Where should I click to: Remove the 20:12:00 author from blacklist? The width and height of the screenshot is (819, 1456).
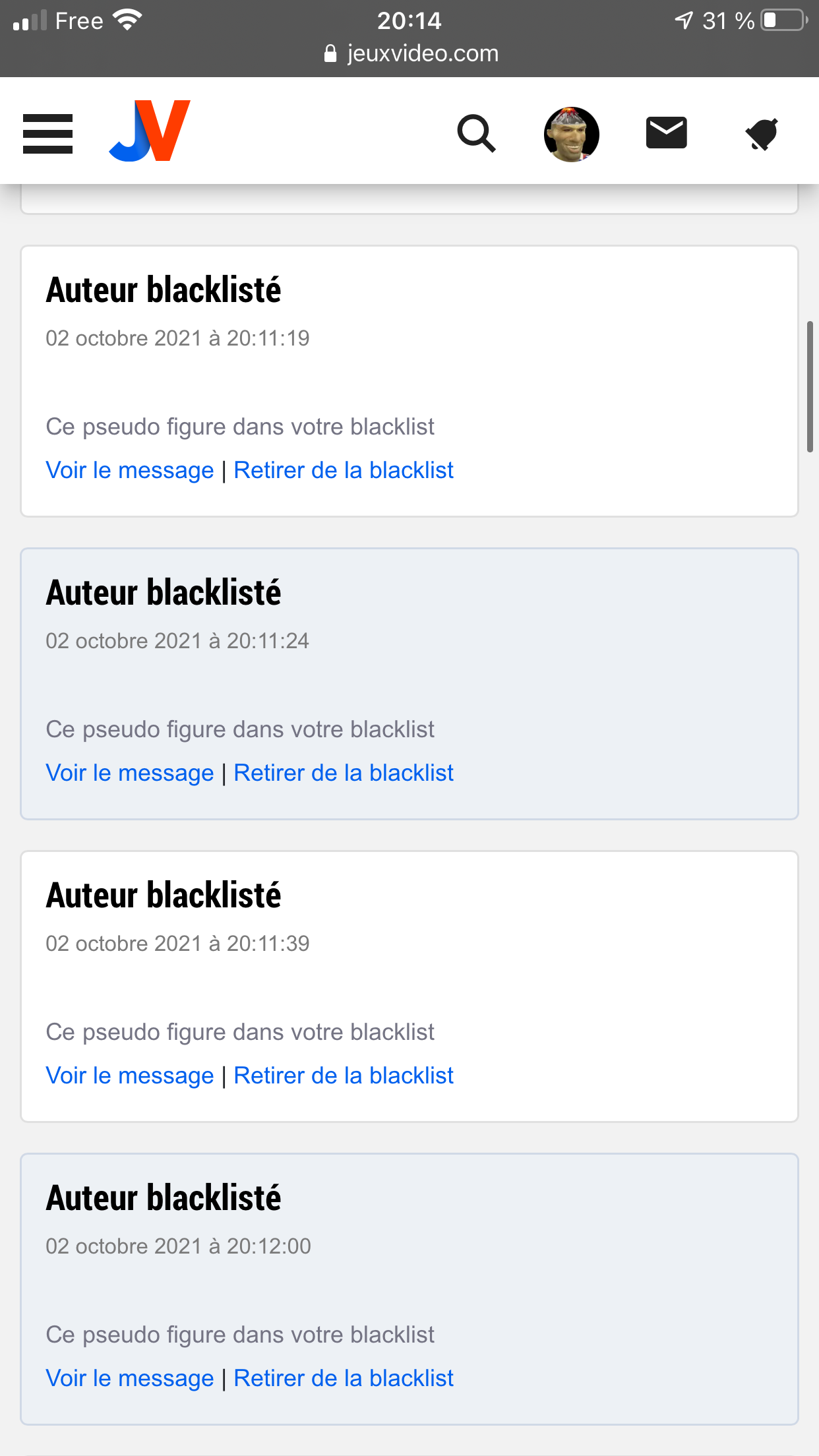[x=344, y=1378]
